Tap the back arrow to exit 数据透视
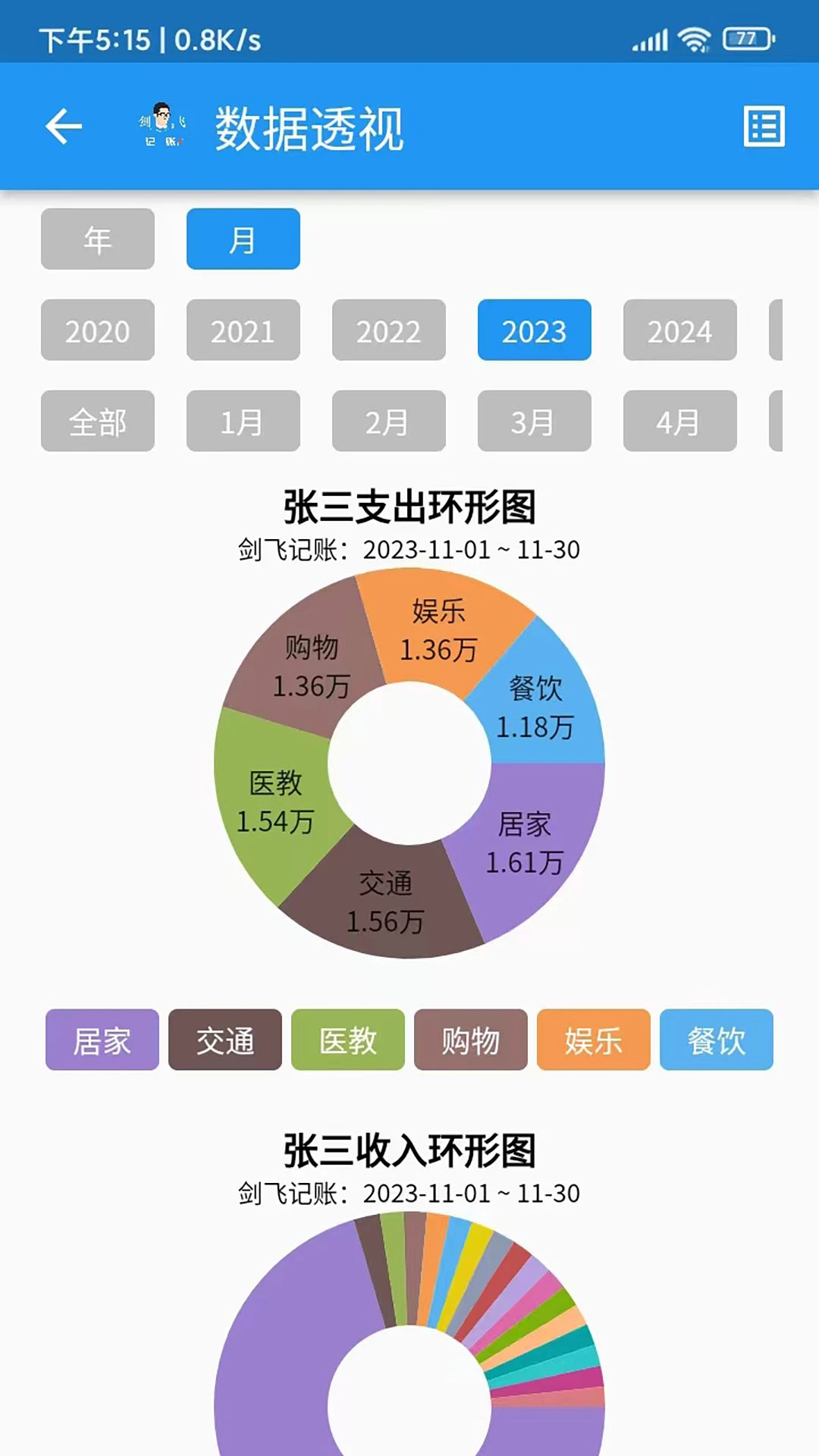This screenshot has width=819, height=1456. 64,126
